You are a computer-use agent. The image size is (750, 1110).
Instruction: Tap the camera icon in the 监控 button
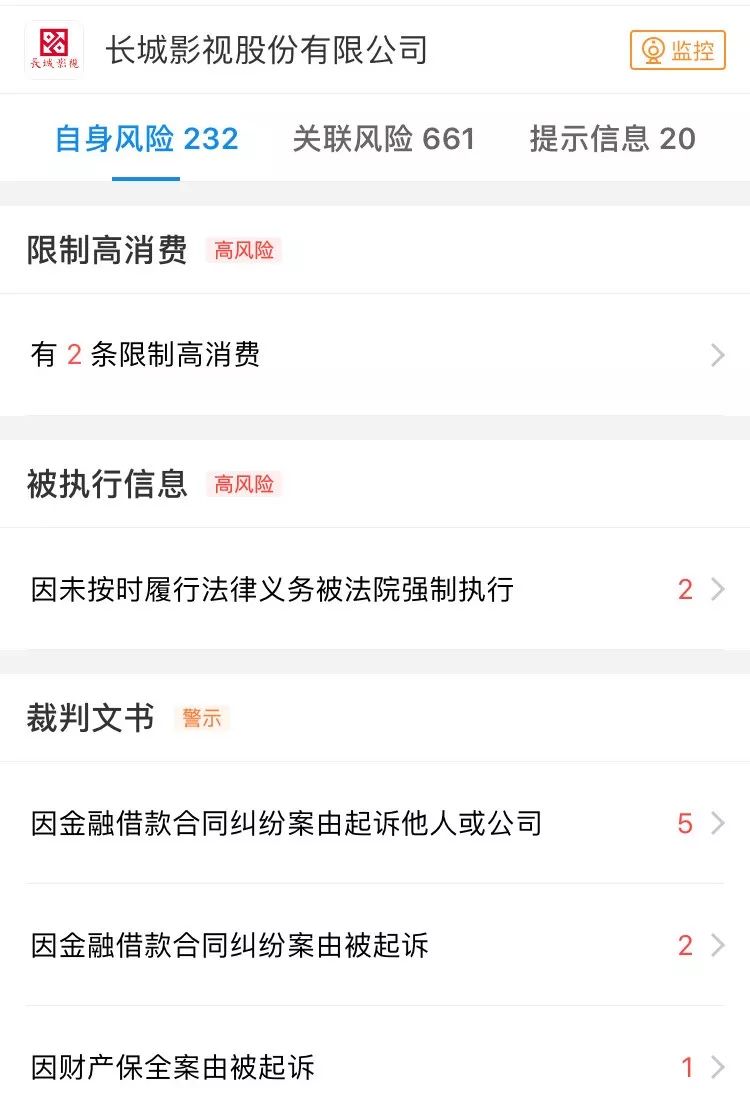[x=655, y=48]
